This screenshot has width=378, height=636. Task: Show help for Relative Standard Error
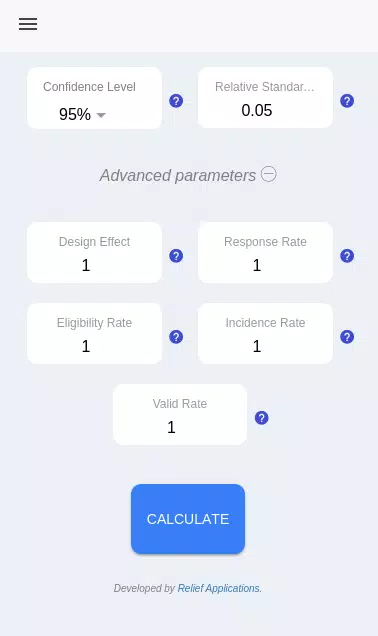click(347, 101)
